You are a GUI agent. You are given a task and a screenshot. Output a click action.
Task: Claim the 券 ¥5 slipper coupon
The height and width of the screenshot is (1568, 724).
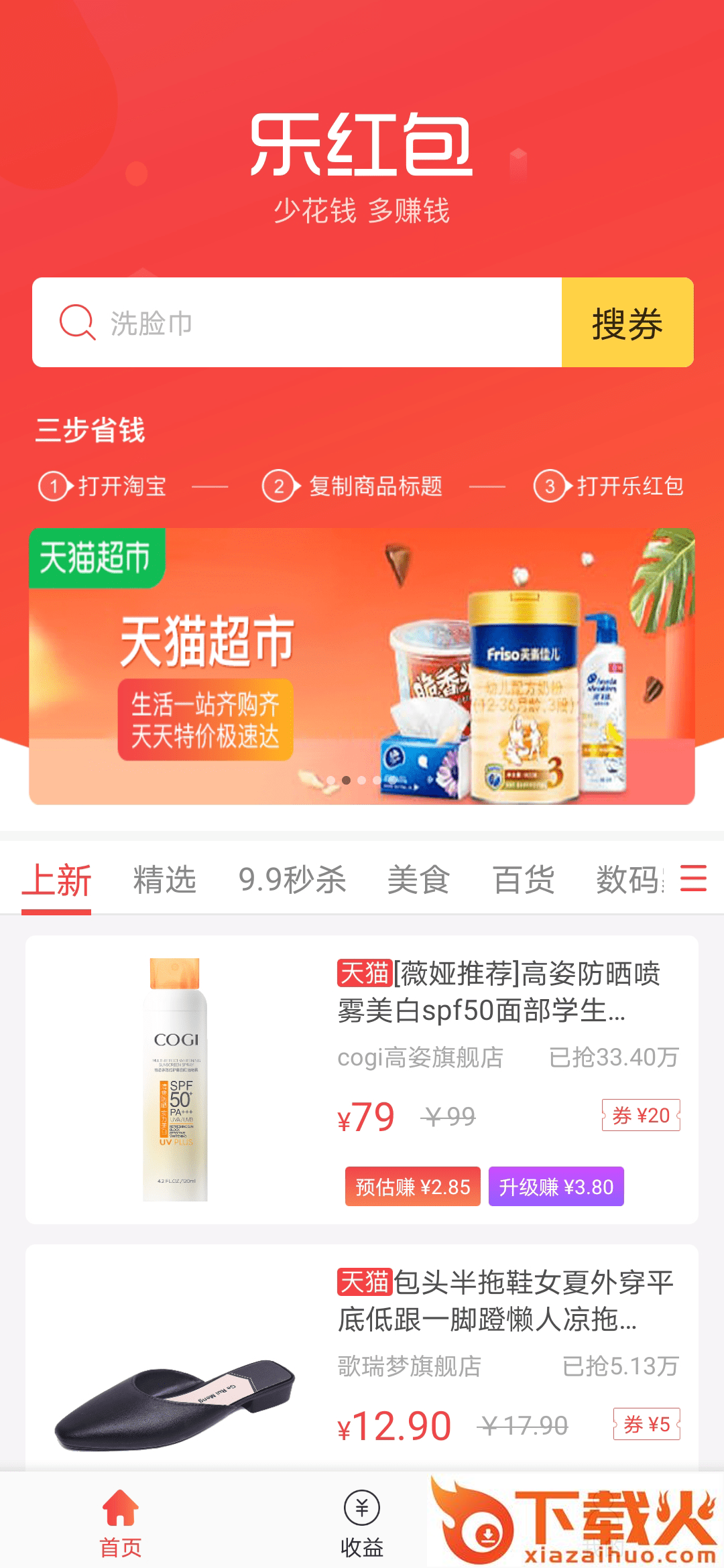pos(646,1424)
